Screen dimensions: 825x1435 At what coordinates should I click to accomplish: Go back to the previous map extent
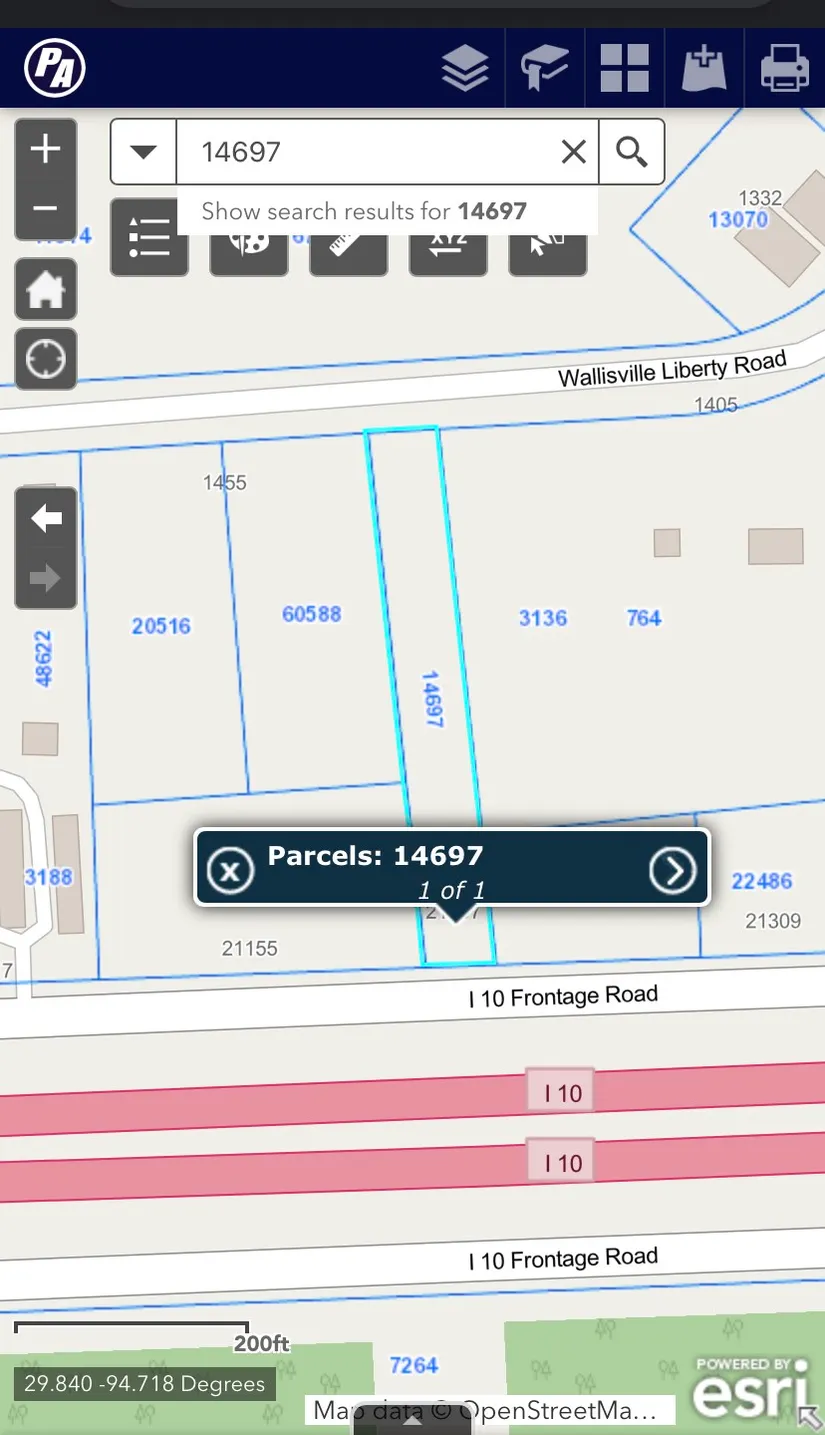pyautogui.click(x=46, y=518)
